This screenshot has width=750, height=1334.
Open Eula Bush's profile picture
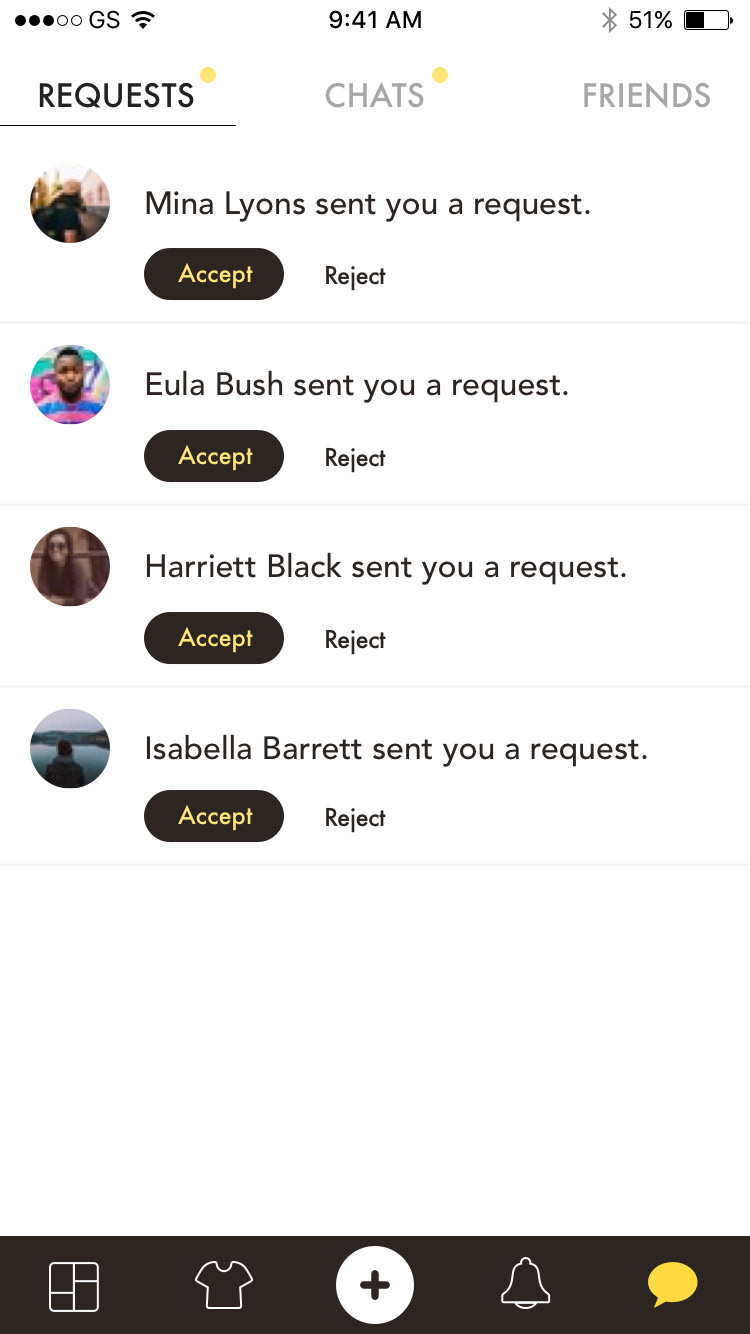(70, 385)
